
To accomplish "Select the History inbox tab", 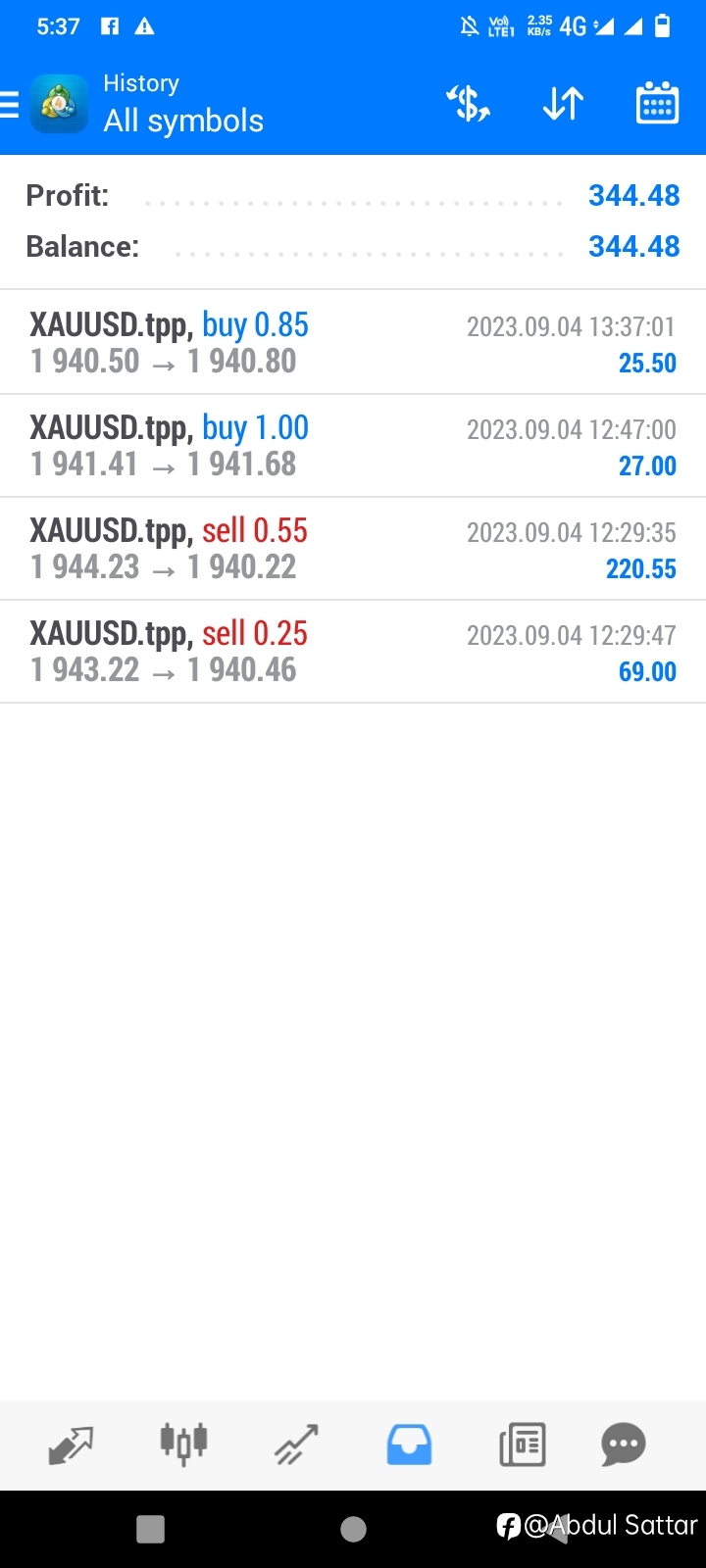I will click(409, 1445).
